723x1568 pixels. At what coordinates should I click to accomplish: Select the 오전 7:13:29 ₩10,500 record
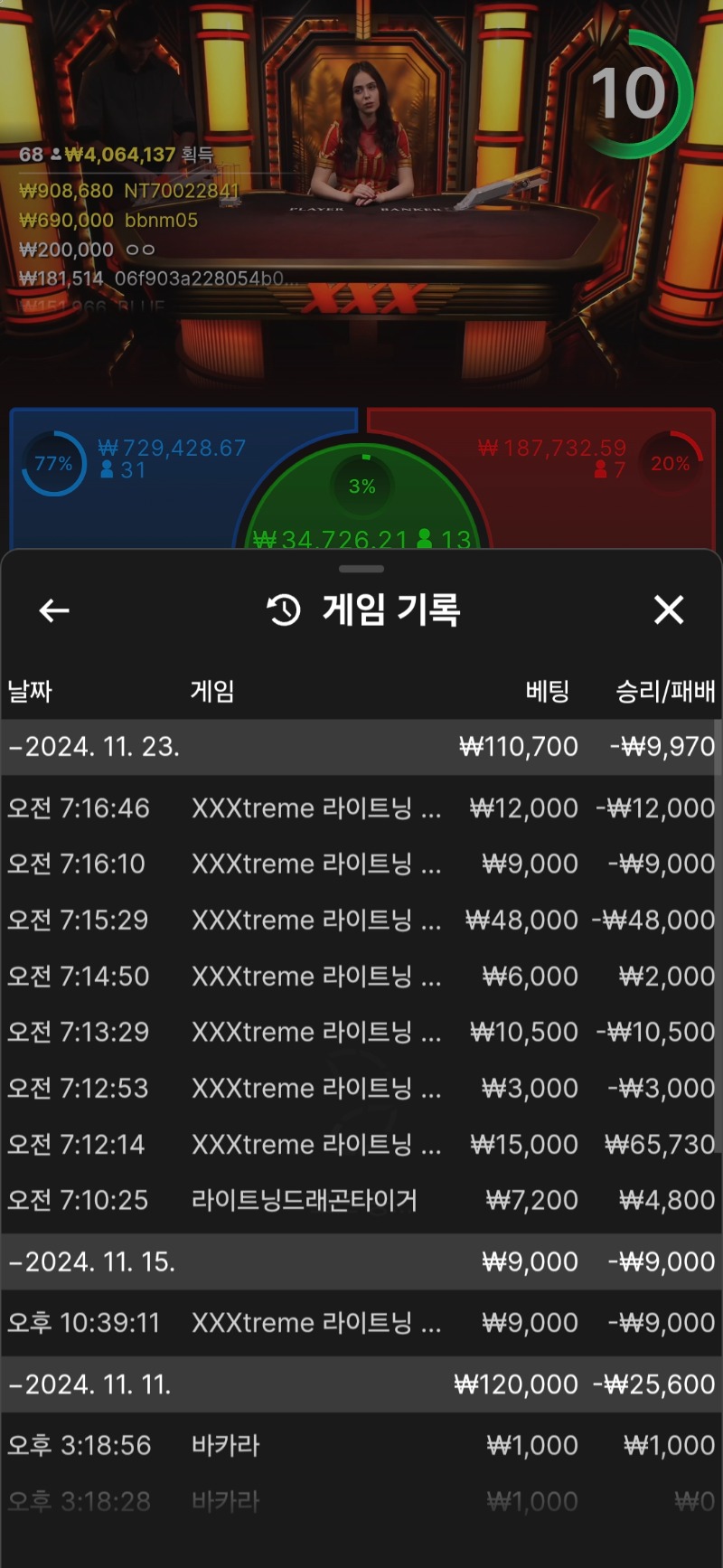pos(361,1032)
